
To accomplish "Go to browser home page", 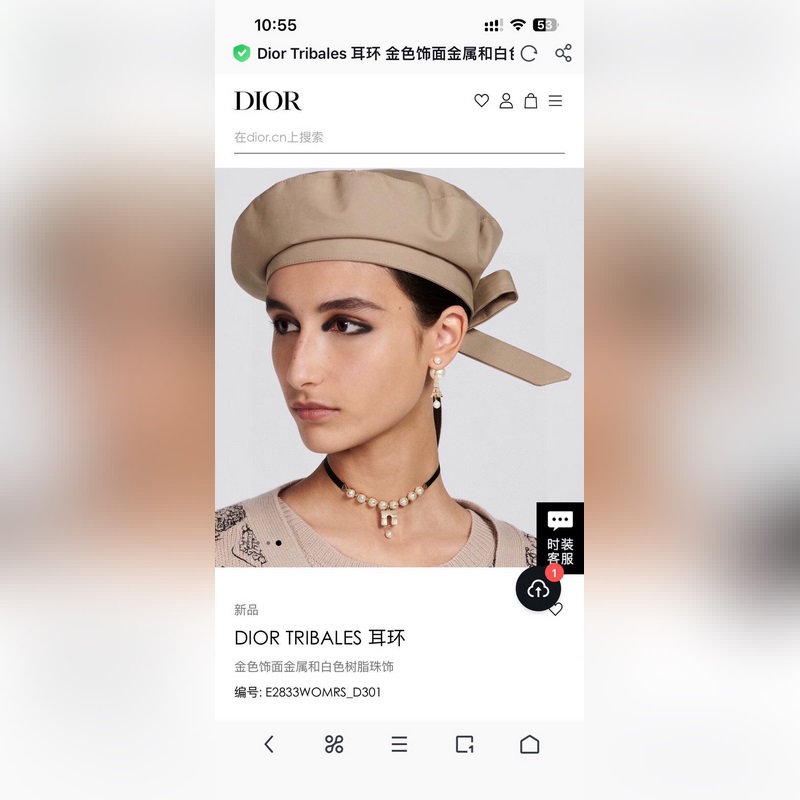I will point(530,744).
